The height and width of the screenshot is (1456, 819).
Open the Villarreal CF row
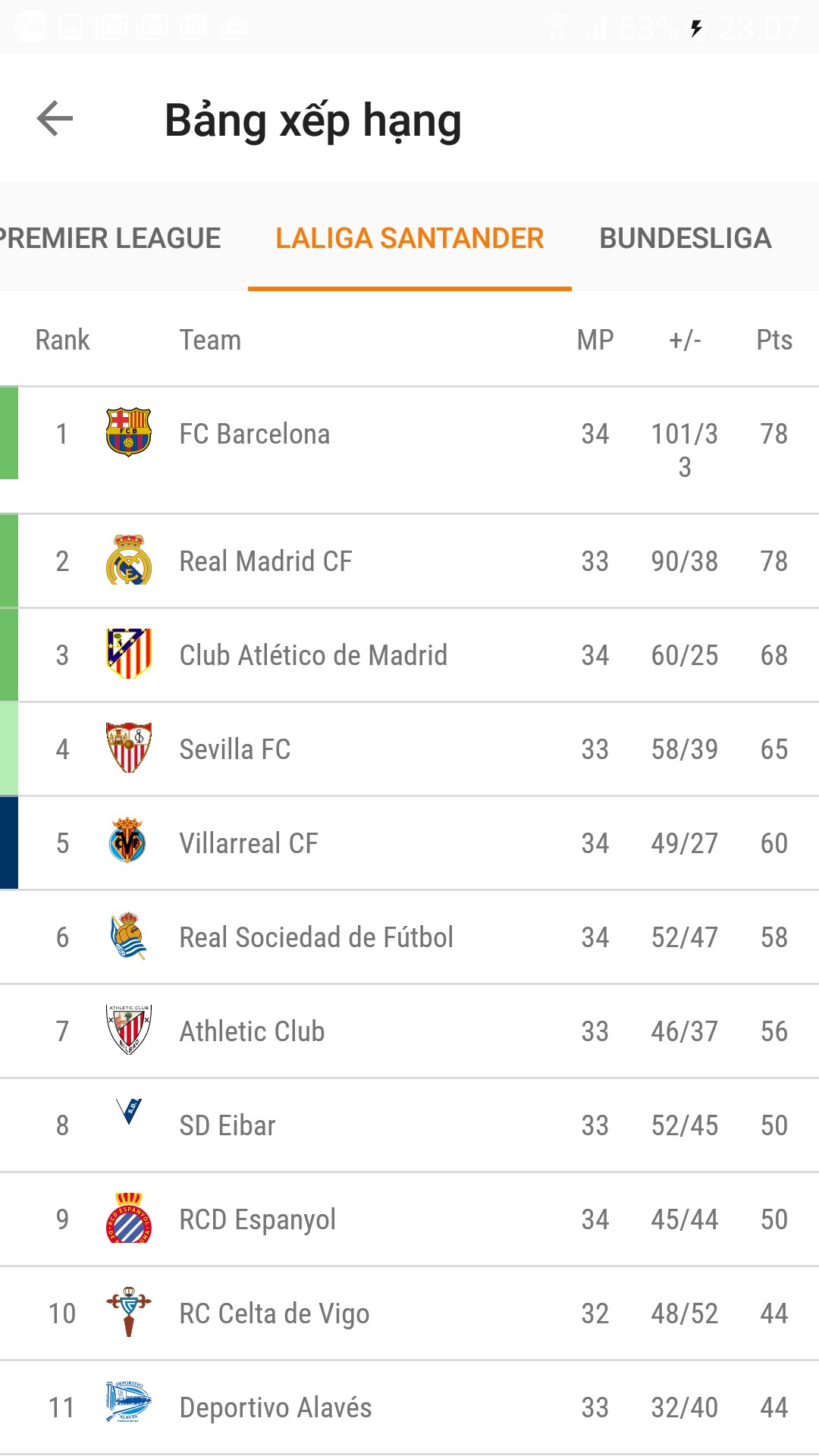coord(409,843)
